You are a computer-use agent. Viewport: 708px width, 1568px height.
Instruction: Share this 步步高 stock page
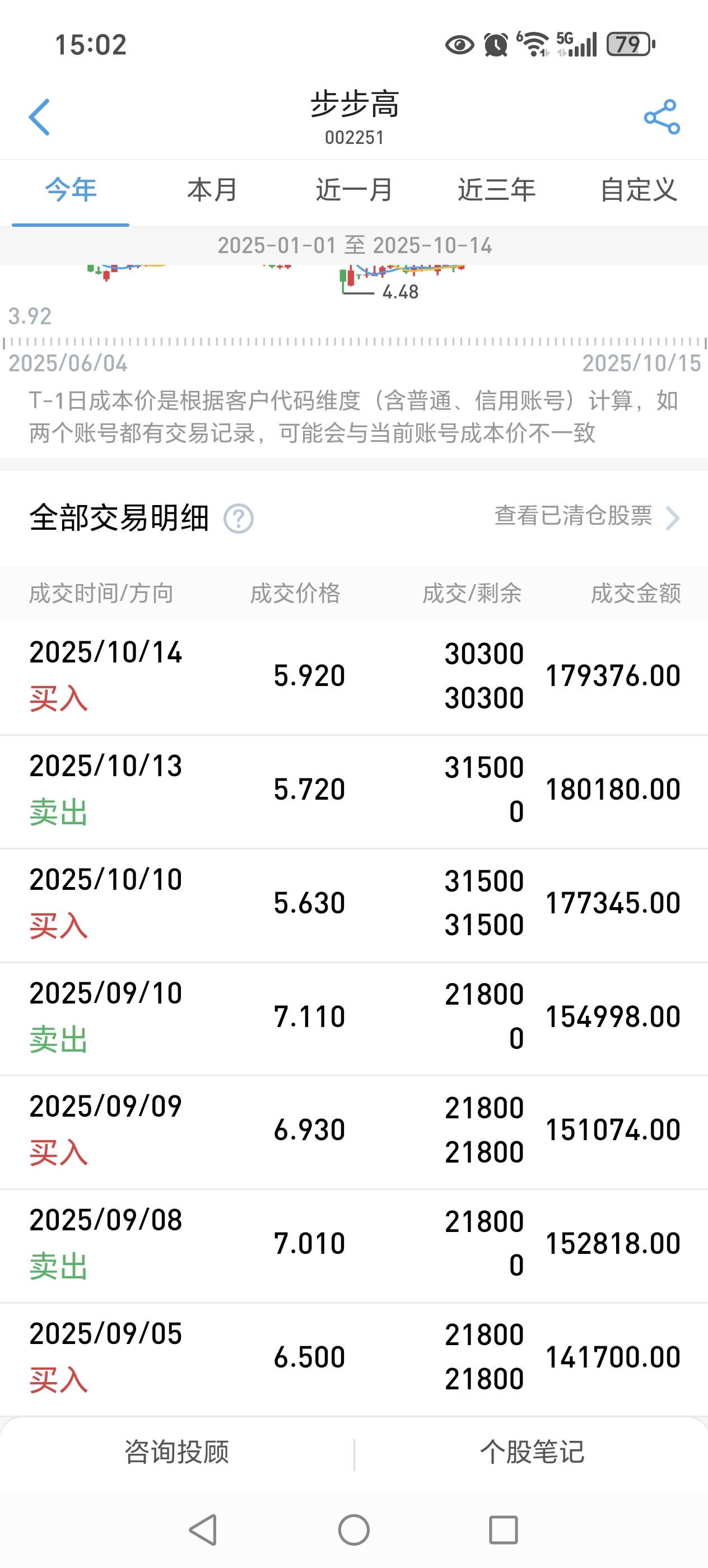[662, 117]
